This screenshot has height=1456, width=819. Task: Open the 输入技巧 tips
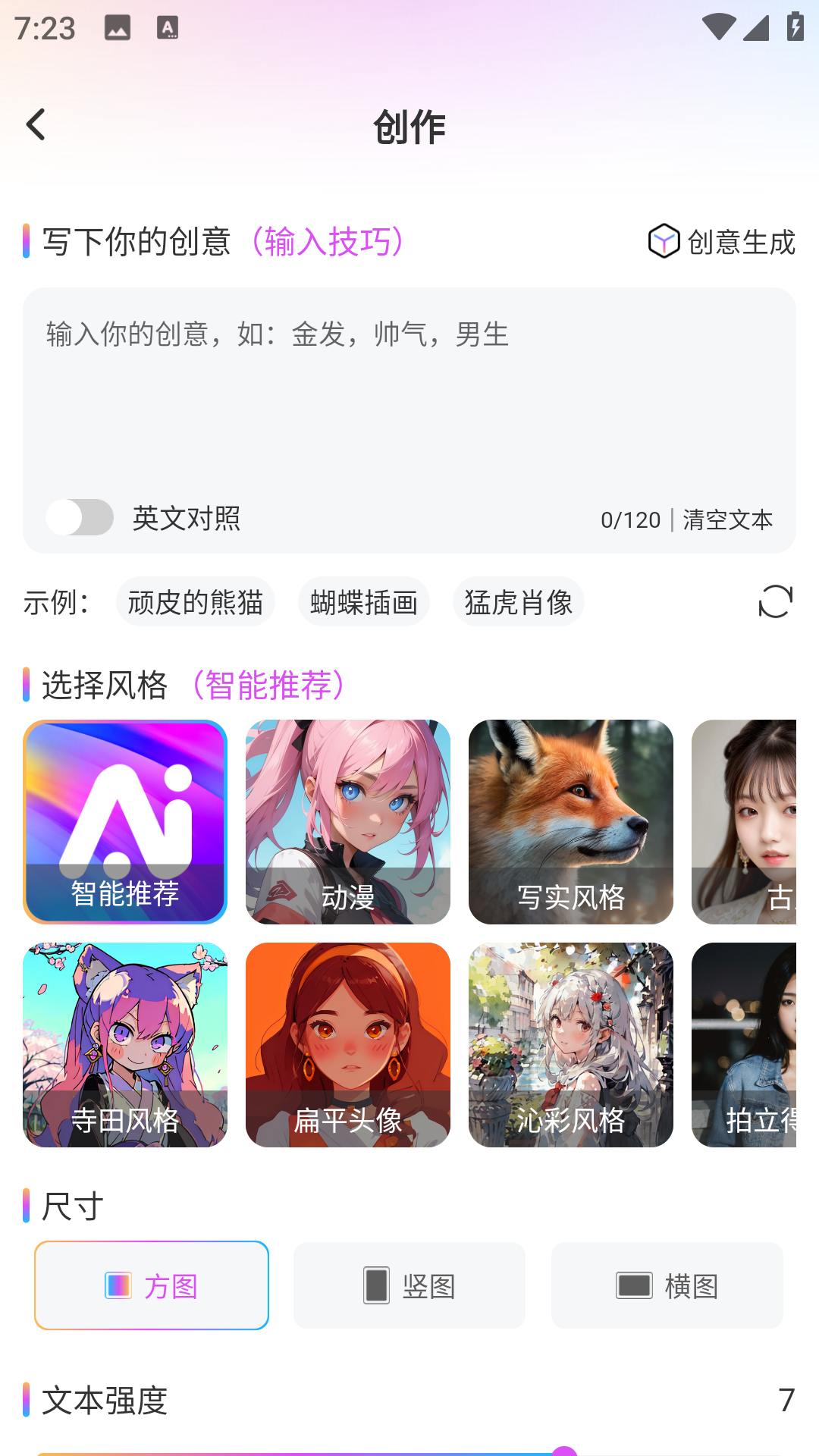[328, 241]
